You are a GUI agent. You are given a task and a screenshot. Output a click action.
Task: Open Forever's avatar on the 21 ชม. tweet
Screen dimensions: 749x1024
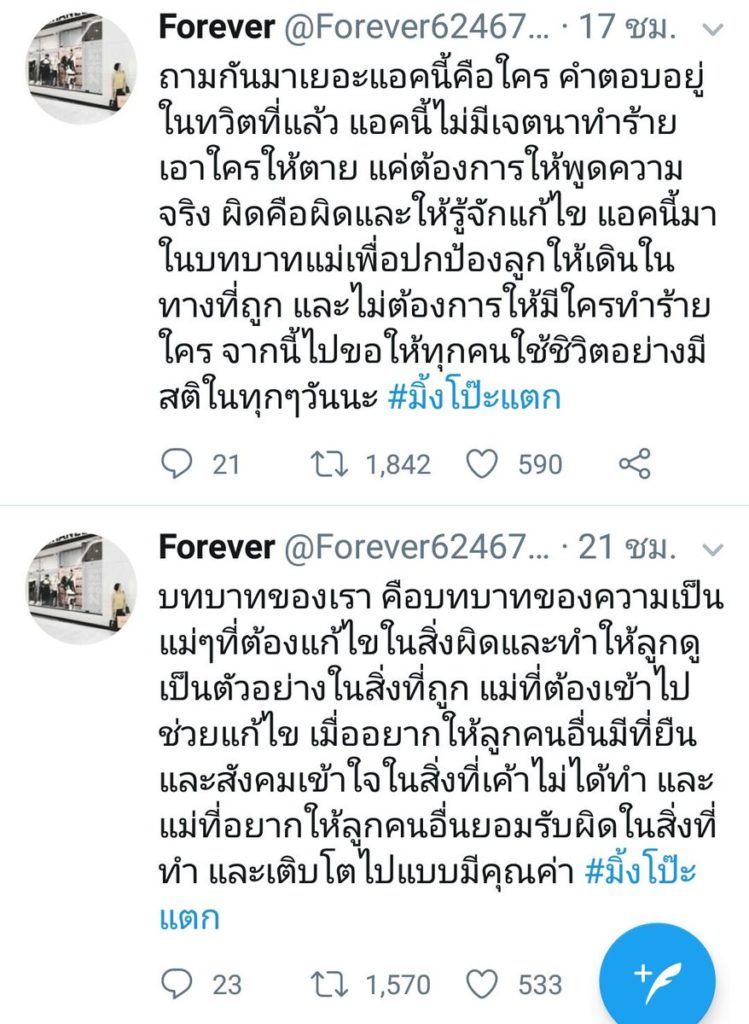click(79, 588)
